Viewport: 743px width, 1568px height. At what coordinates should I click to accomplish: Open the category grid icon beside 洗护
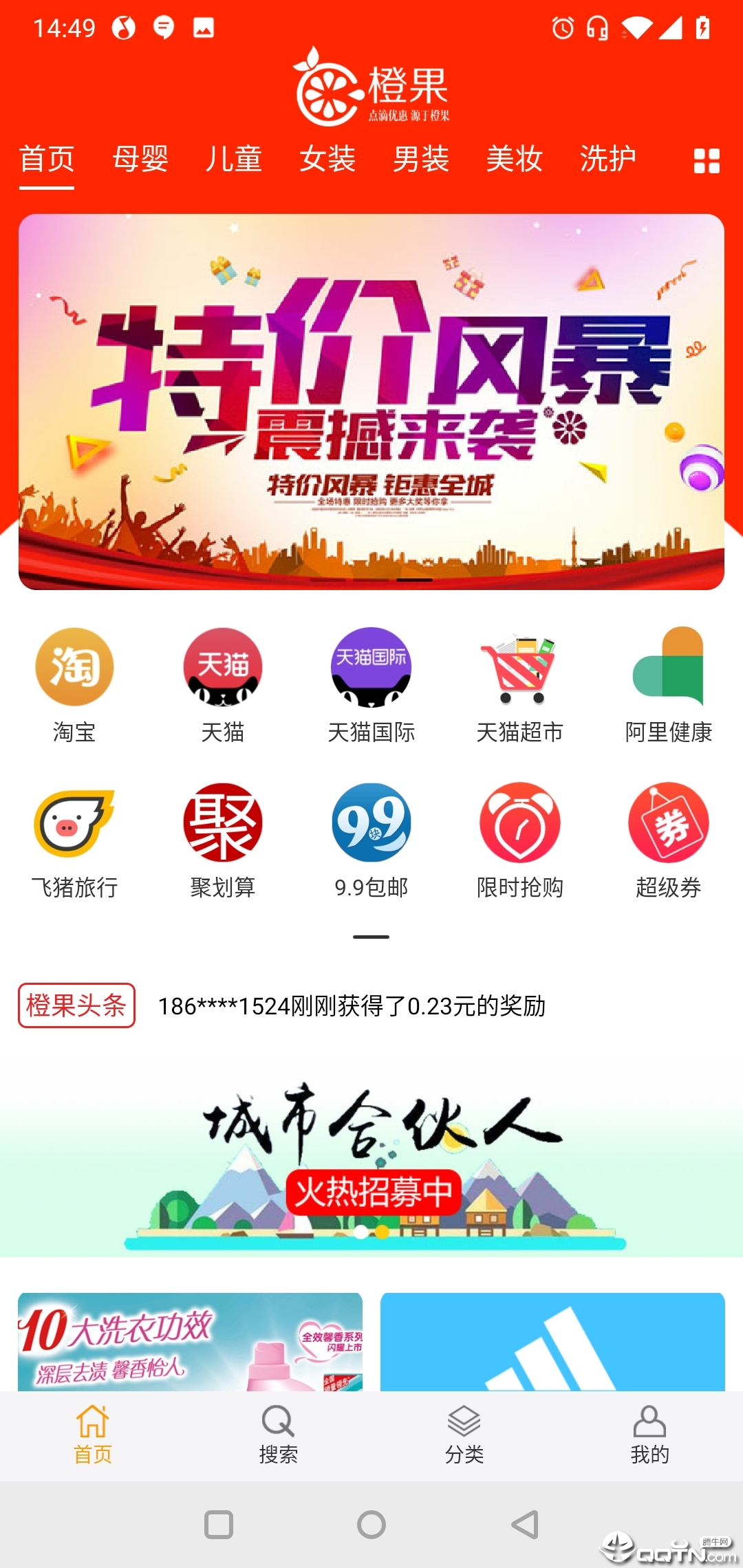tap(707, 160)
